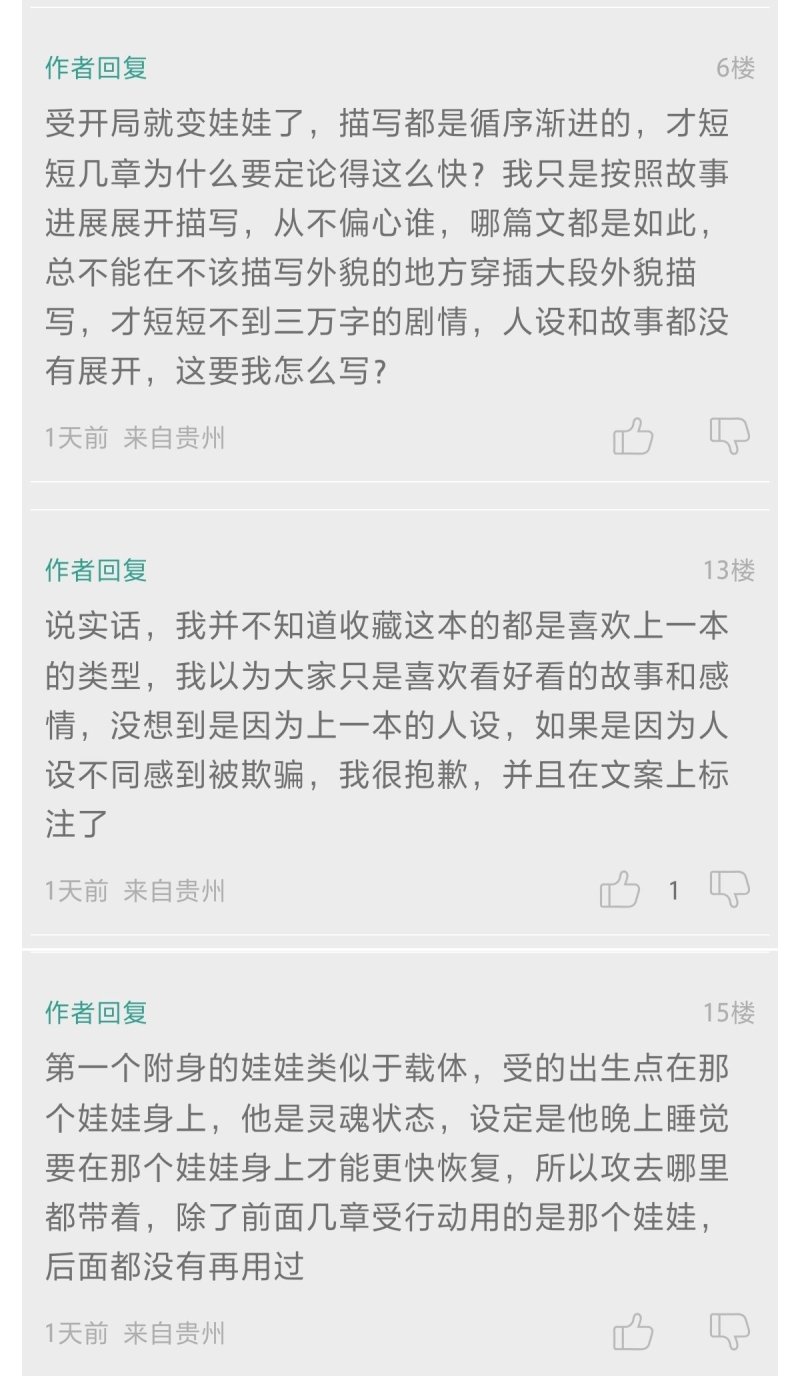Dislike the author reply on floor 15
800x1376 pixels.
(x=729, y=1332)
